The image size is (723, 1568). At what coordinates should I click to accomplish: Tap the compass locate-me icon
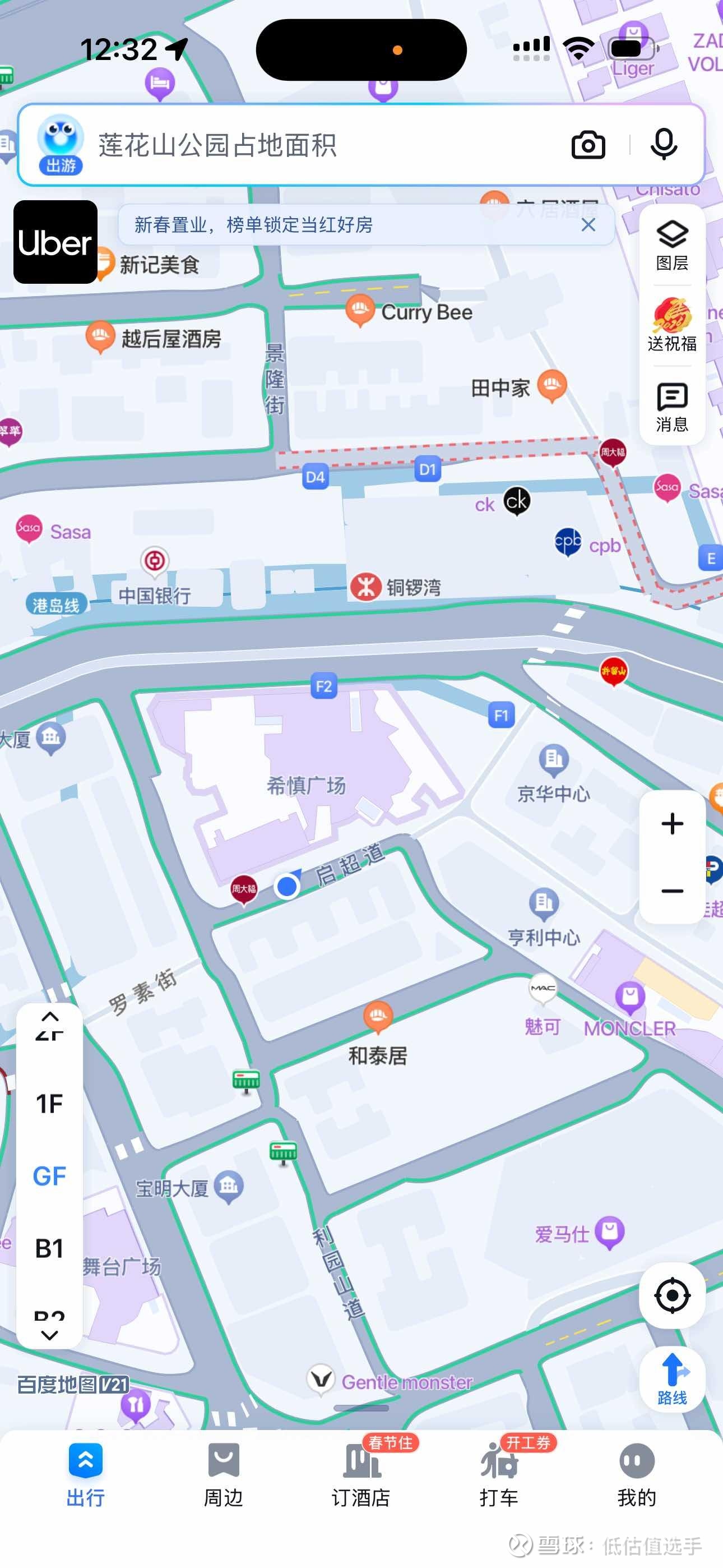coord(671,1295)
